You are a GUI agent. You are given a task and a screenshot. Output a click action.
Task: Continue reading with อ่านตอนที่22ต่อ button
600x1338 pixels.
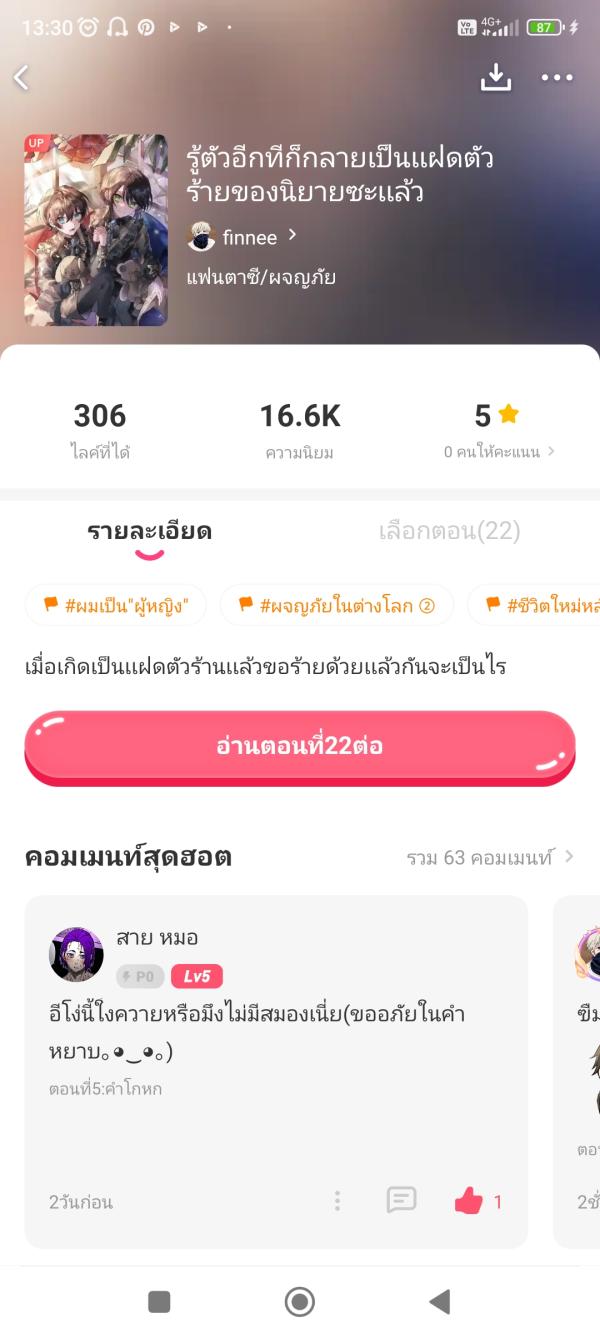[299, 747]
